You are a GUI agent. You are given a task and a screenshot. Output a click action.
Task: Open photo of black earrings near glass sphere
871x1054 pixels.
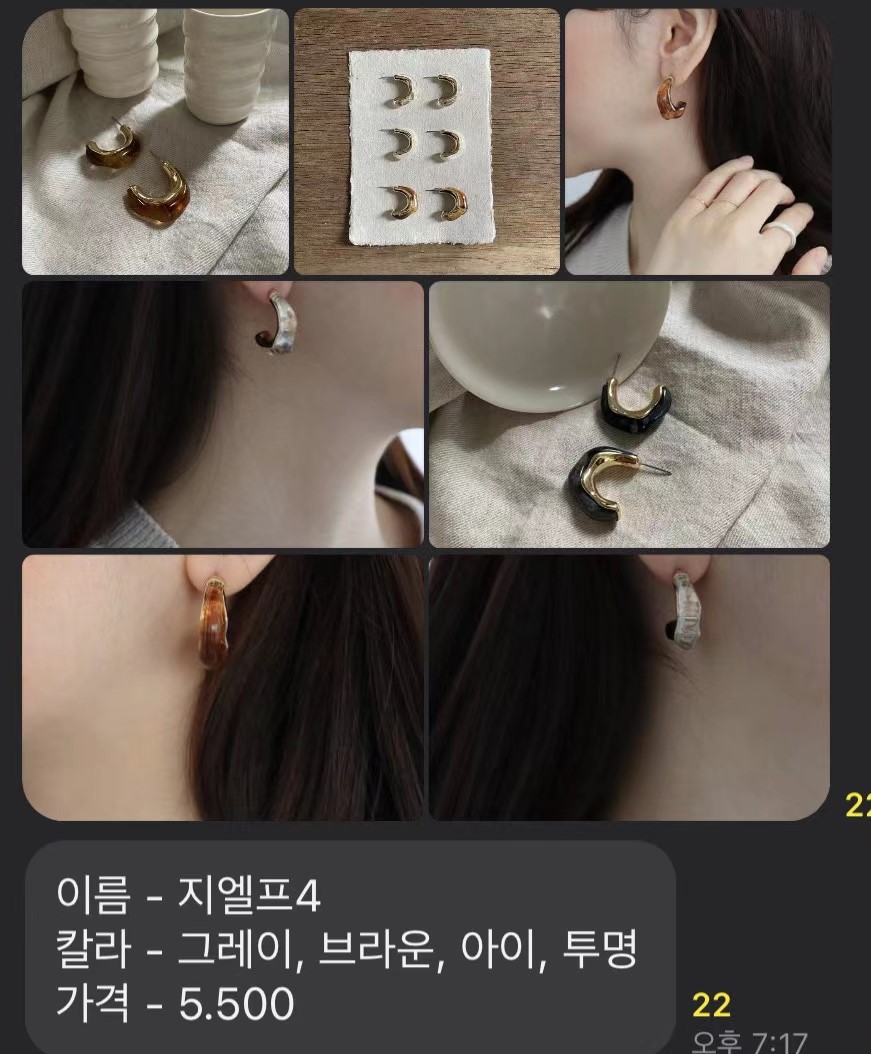(629, 414)
